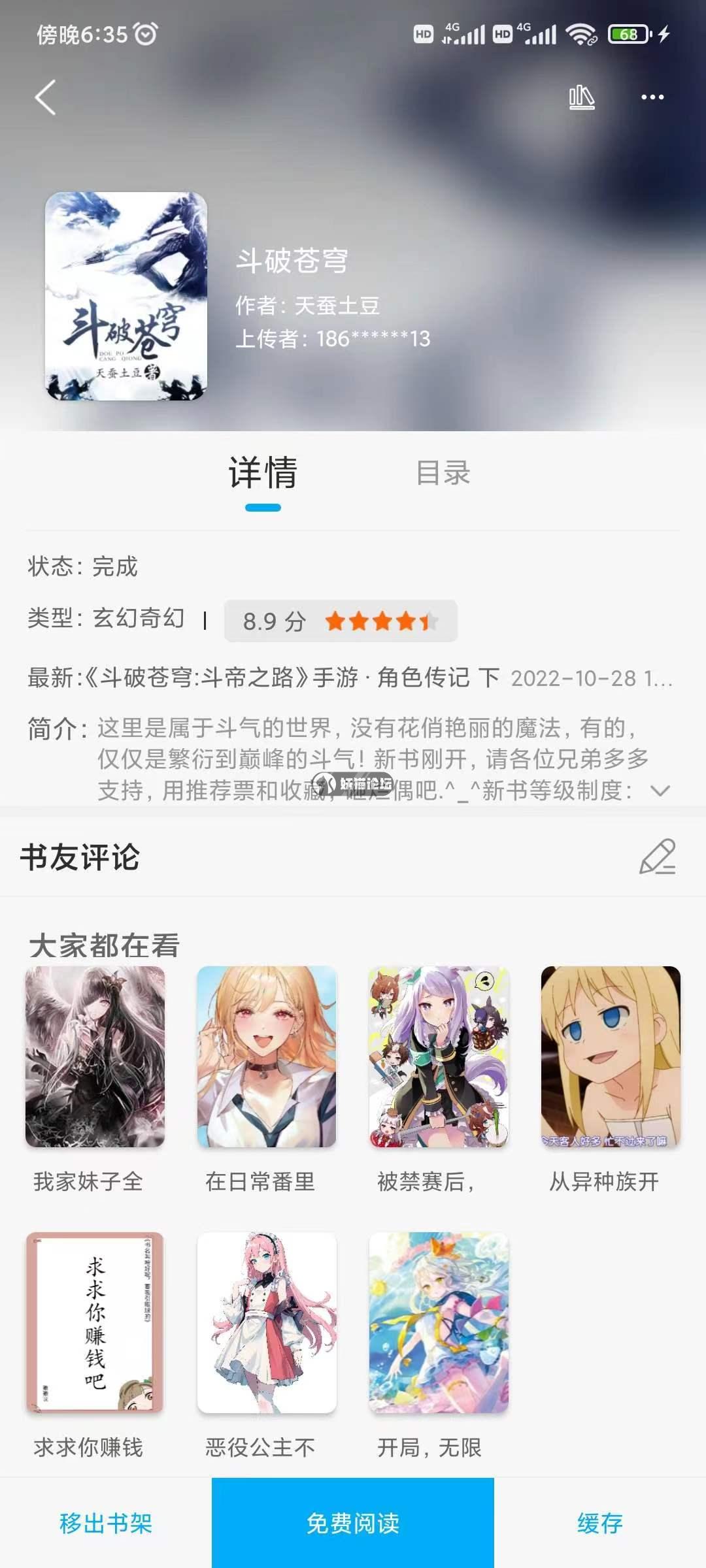The image size is (706, 1568).
Task: Select the 详情 tab
Action: point(263,473)
